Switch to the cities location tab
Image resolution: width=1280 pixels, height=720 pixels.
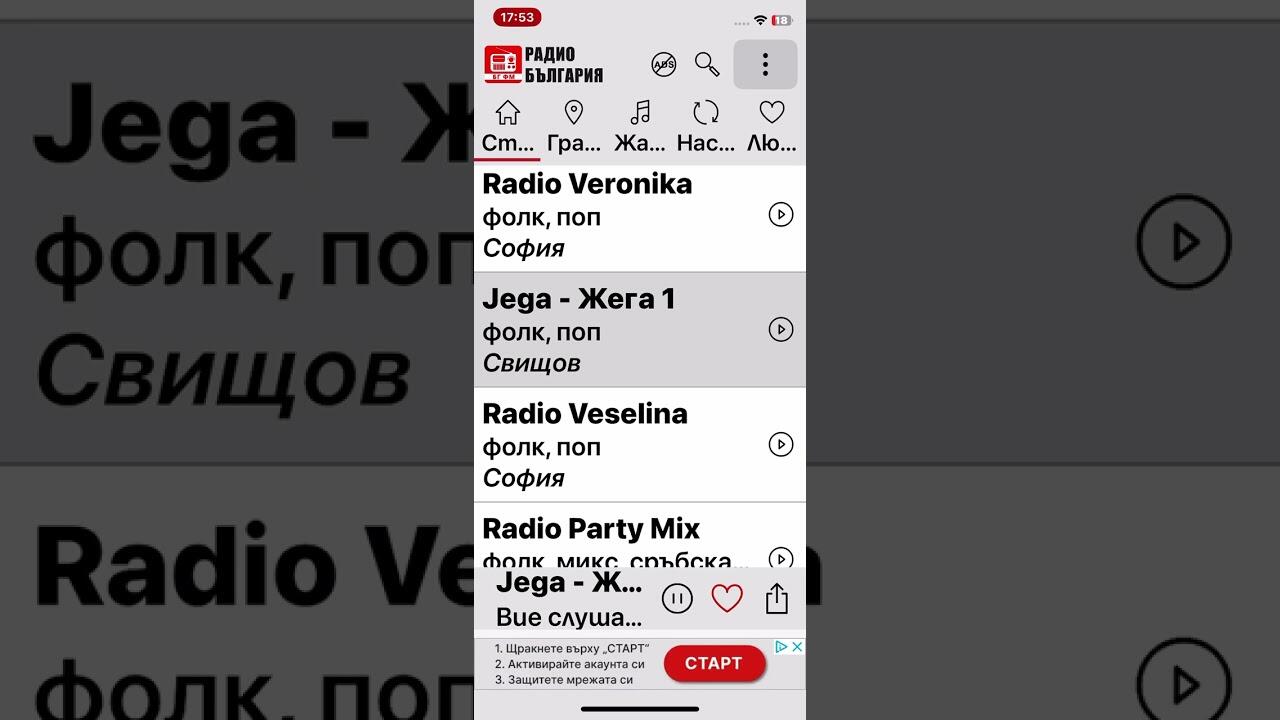(574, 126)
